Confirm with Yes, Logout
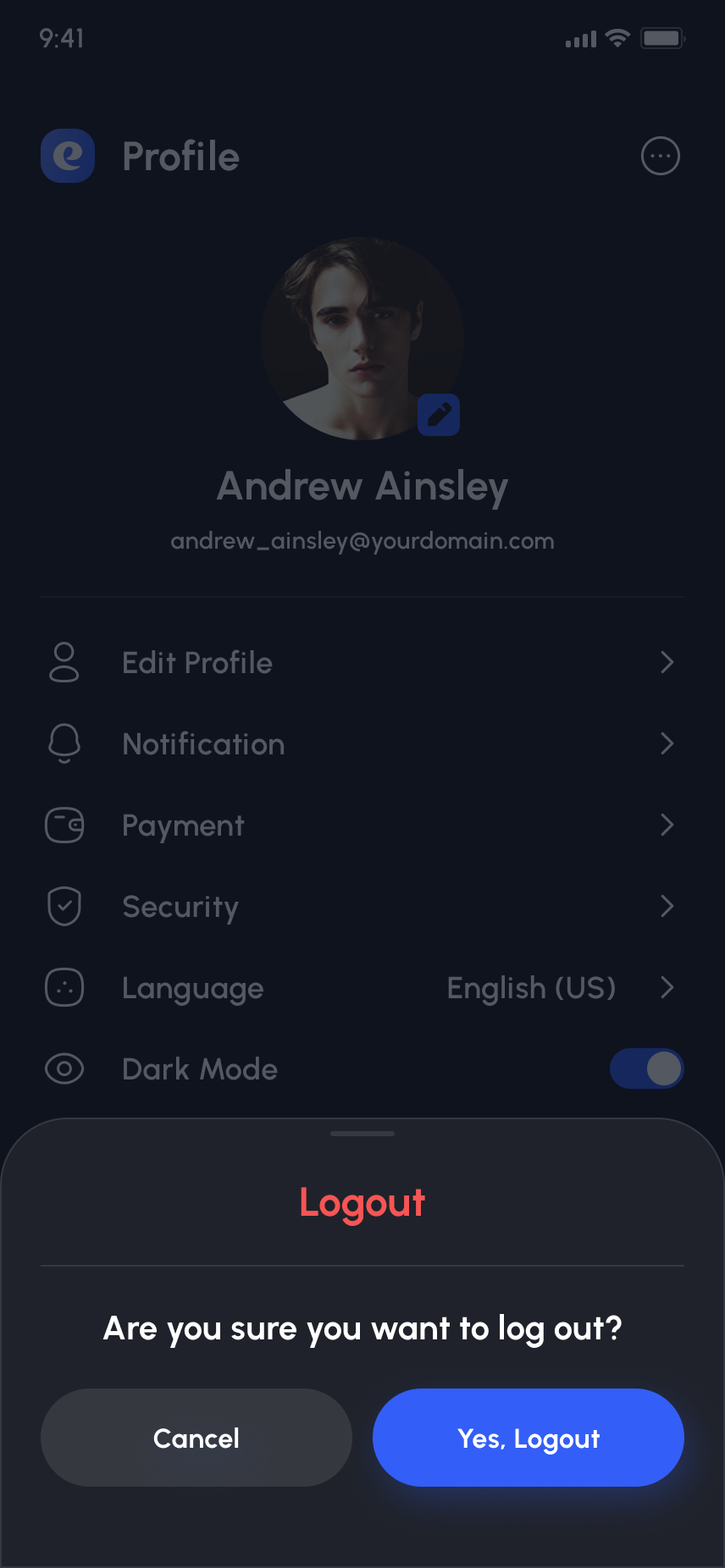 (529, 1438)
